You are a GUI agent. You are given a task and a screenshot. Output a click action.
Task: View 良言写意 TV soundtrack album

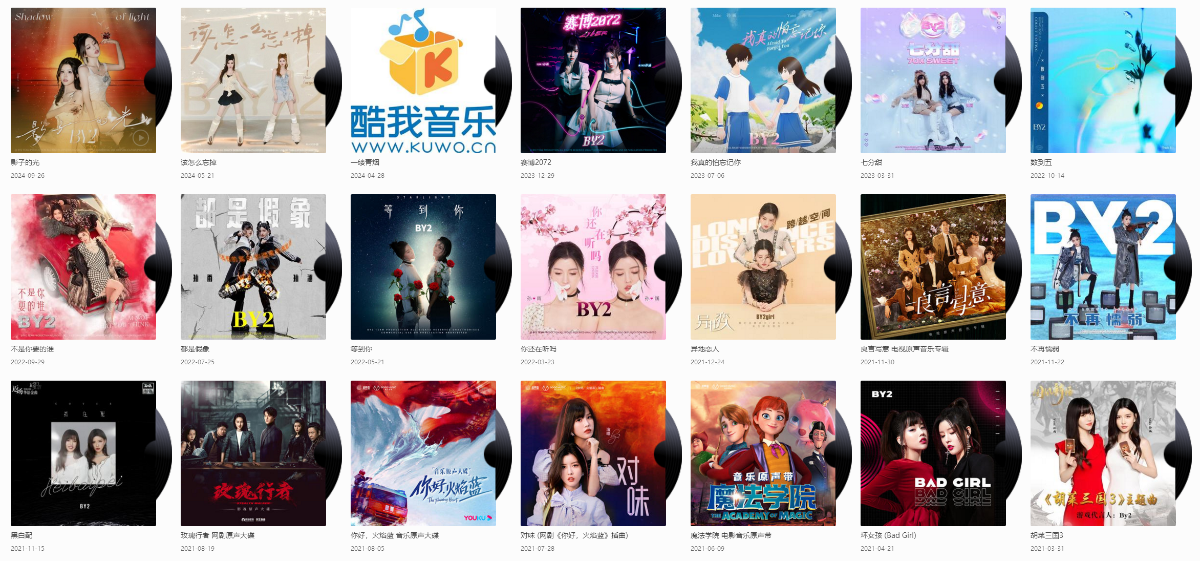click(x=933, y=267)
